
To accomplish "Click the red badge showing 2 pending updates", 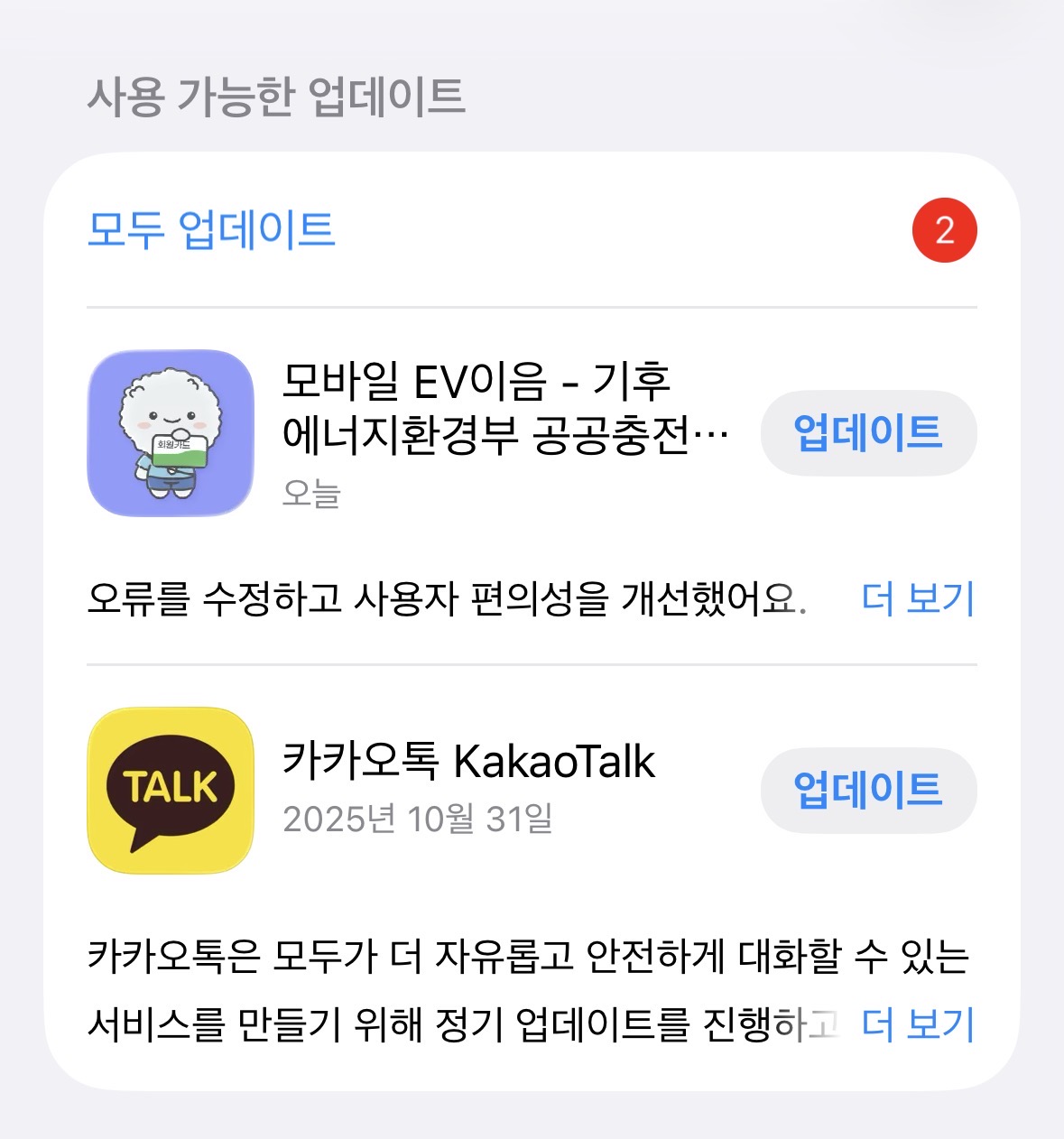I will pos(944,230).
